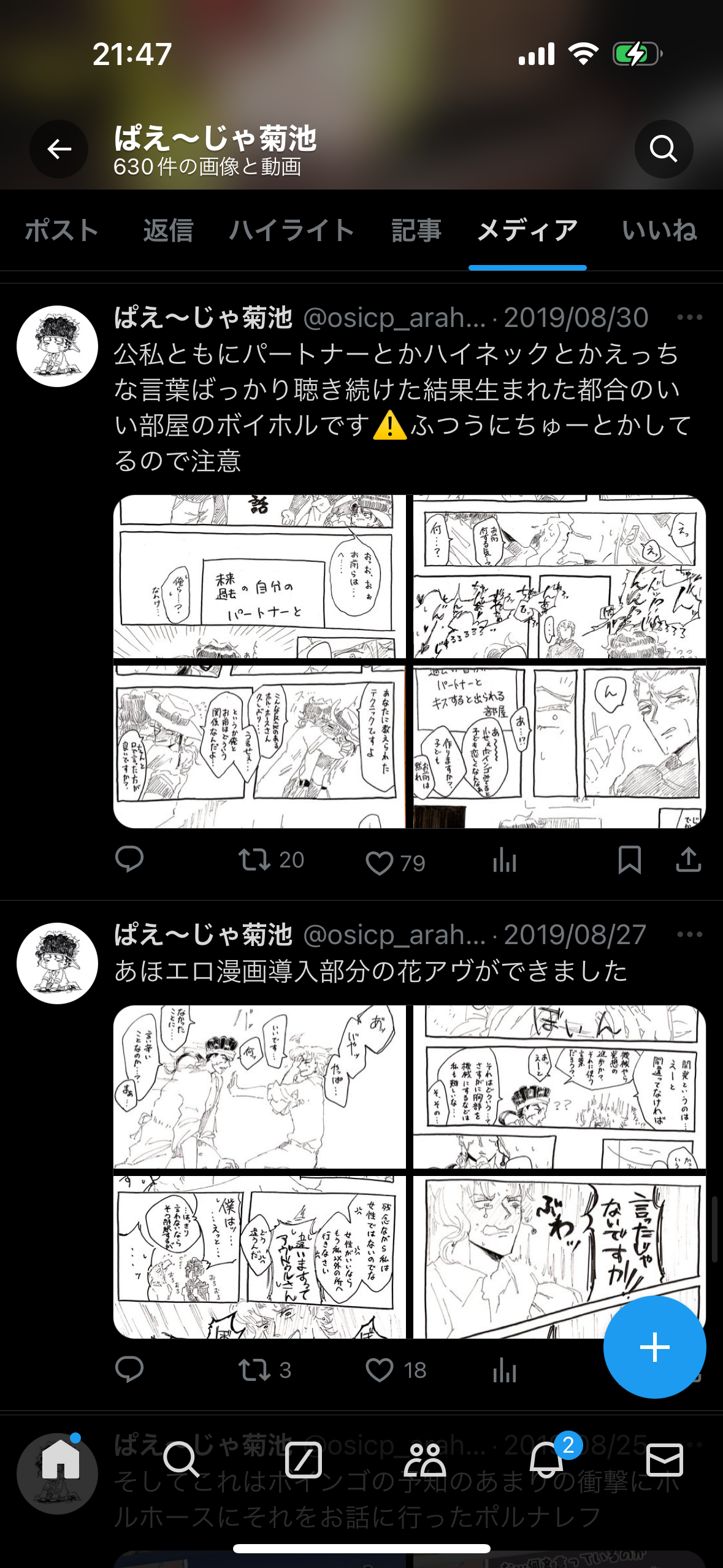Open direct messages envelope in bottom bar
This screenshot has height=1568, width=723.
(665, 1460)
